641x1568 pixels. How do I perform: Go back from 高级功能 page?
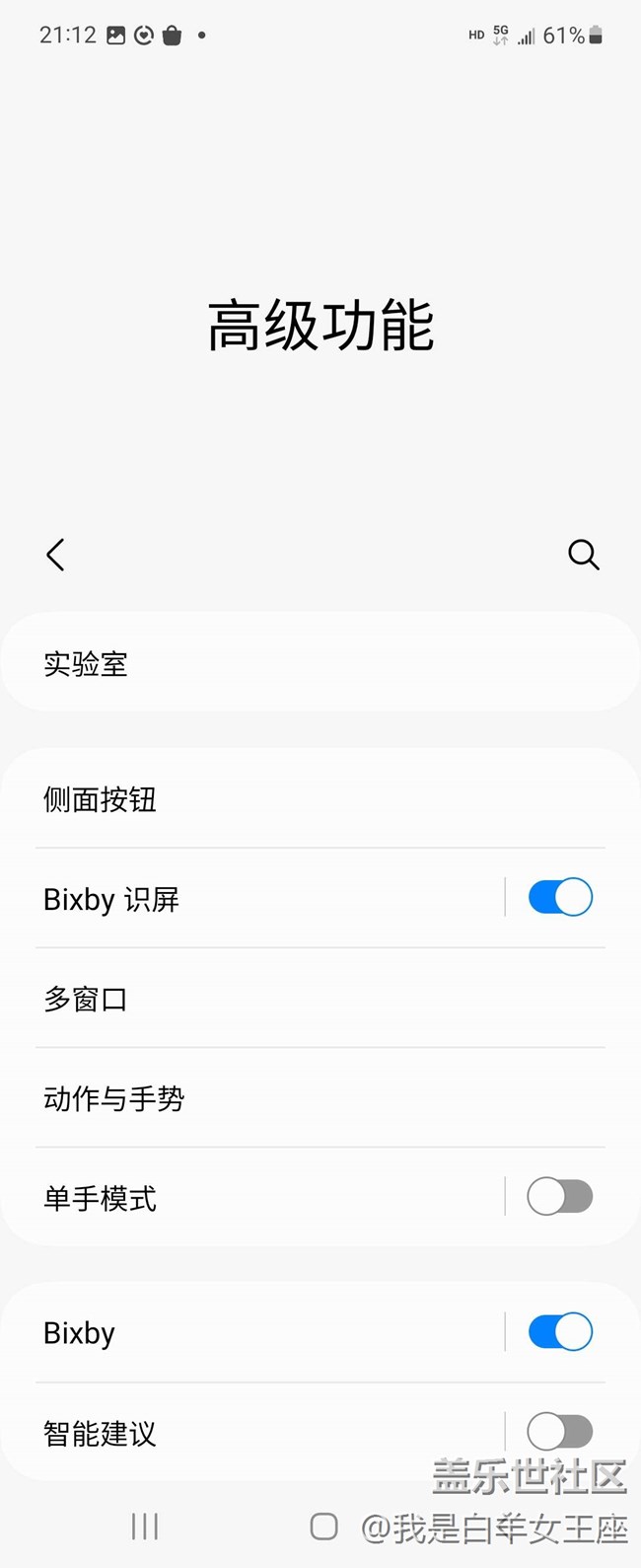pyautogui.click(x=55, y=555)
